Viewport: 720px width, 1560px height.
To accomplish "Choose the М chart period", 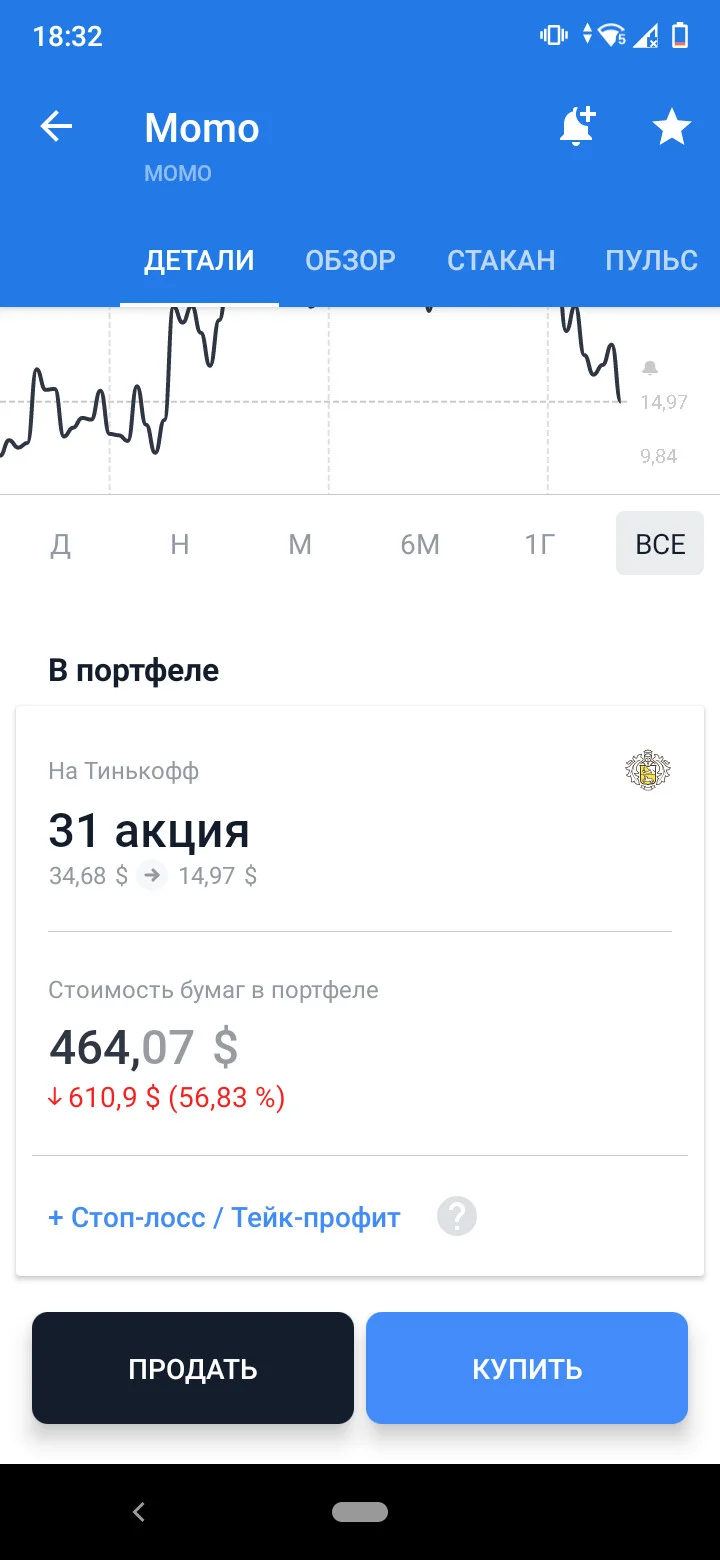I will pos(300,544).
